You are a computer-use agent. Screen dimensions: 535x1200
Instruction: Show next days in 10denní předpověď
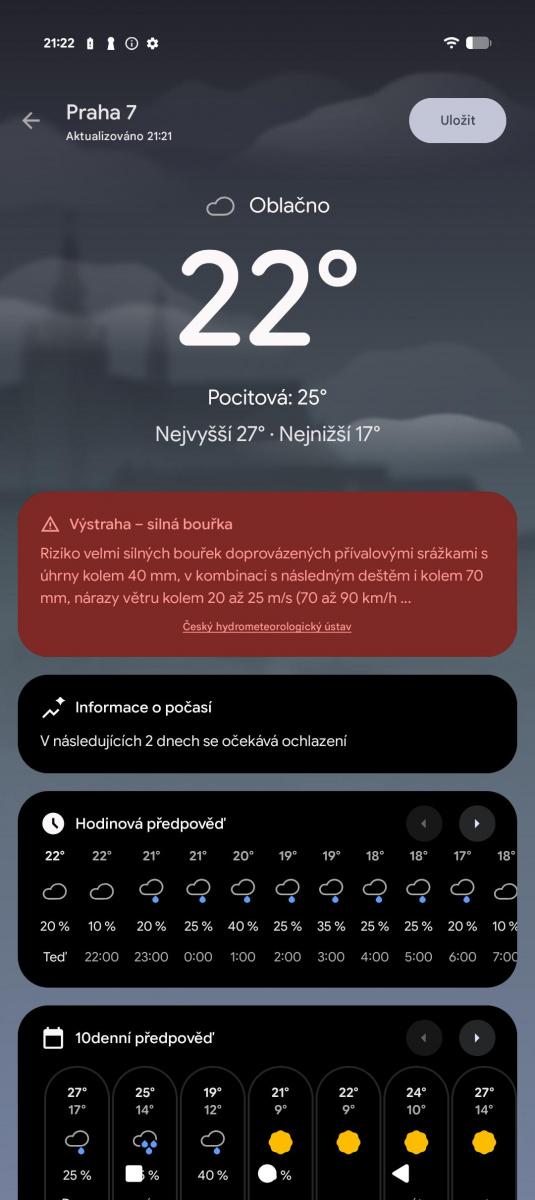(x=477, y=1038)
